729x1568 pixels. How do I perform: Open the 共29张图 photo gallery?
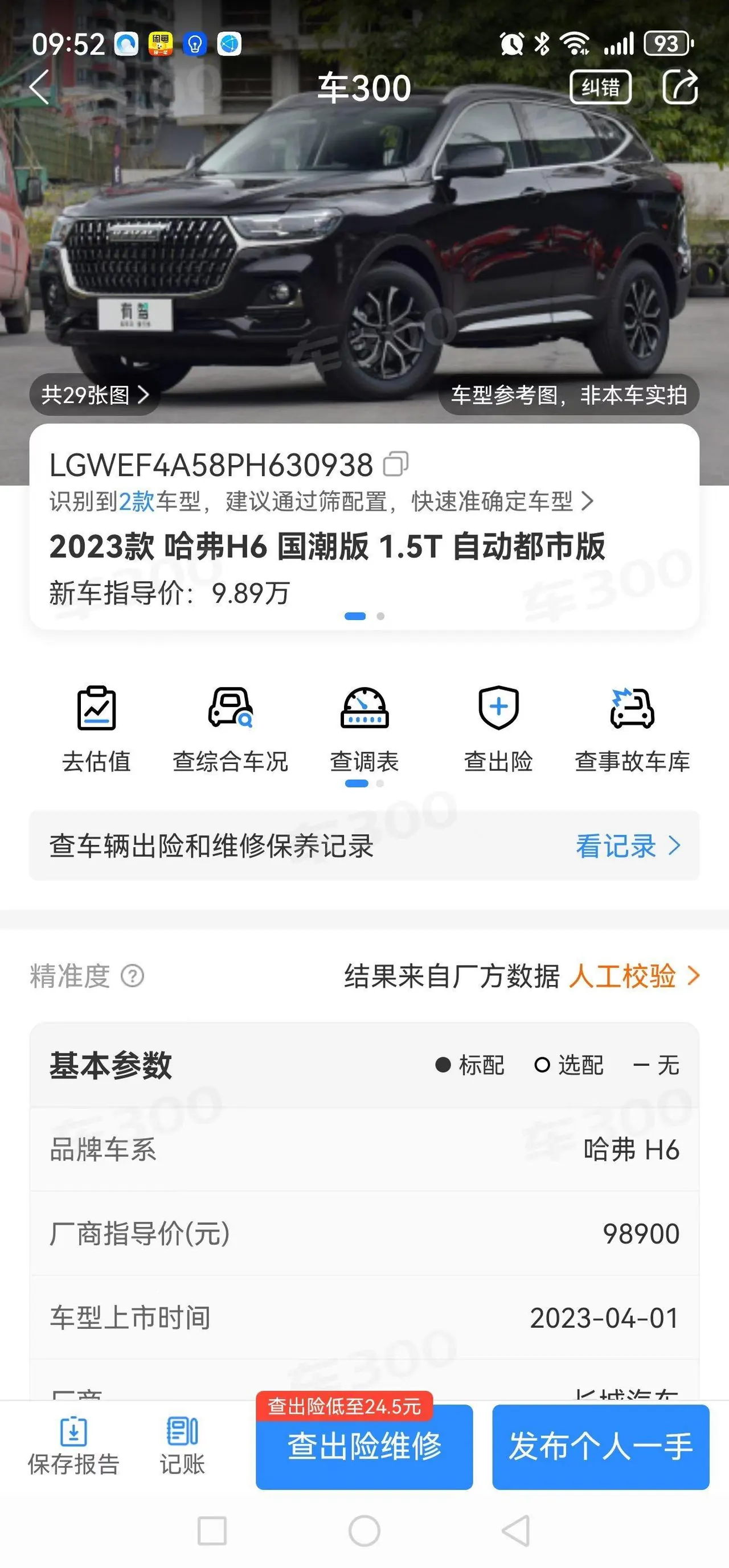click(x=95, y=395)
